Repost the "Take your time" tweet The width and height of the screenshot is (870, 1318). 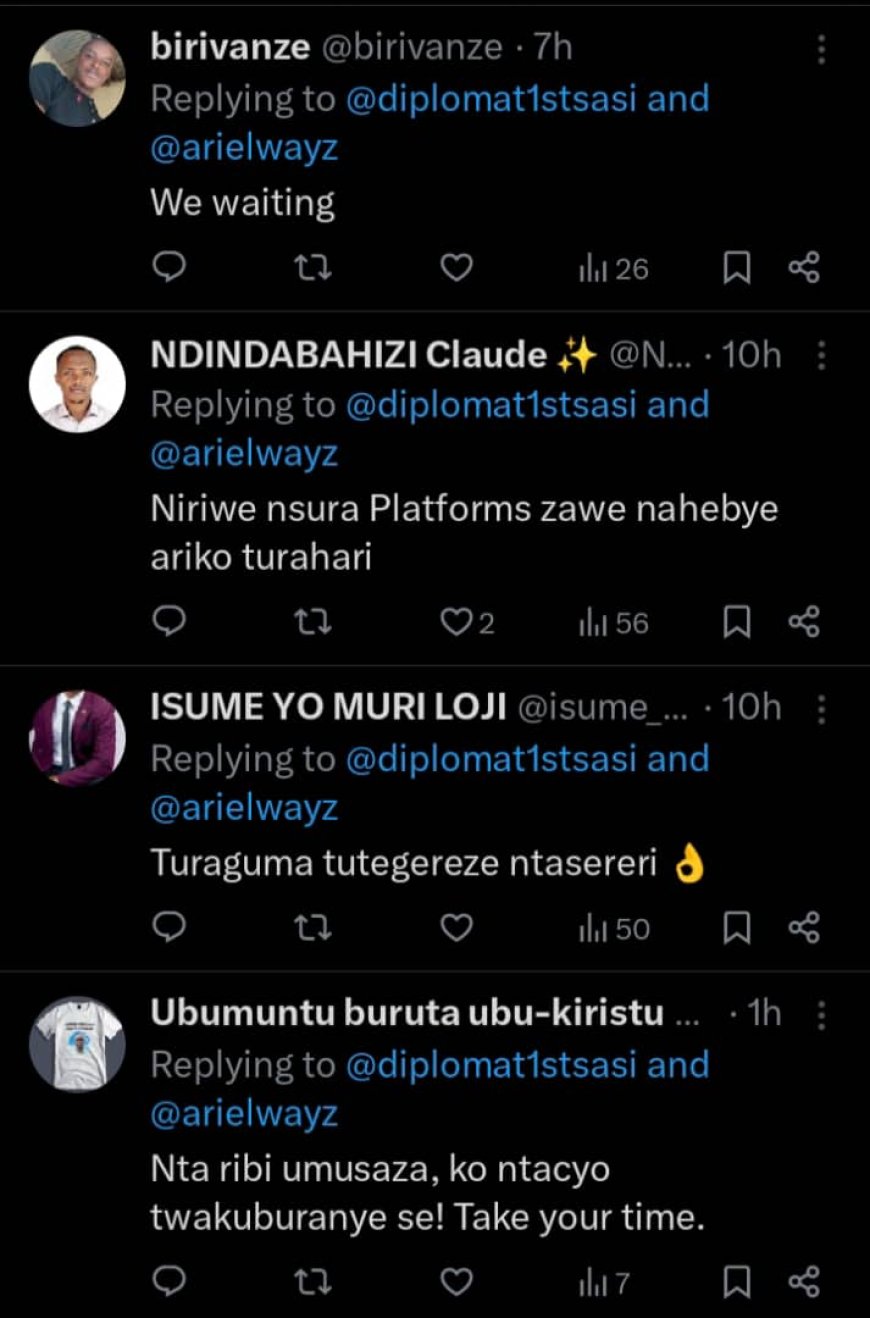click(315, 1282)
